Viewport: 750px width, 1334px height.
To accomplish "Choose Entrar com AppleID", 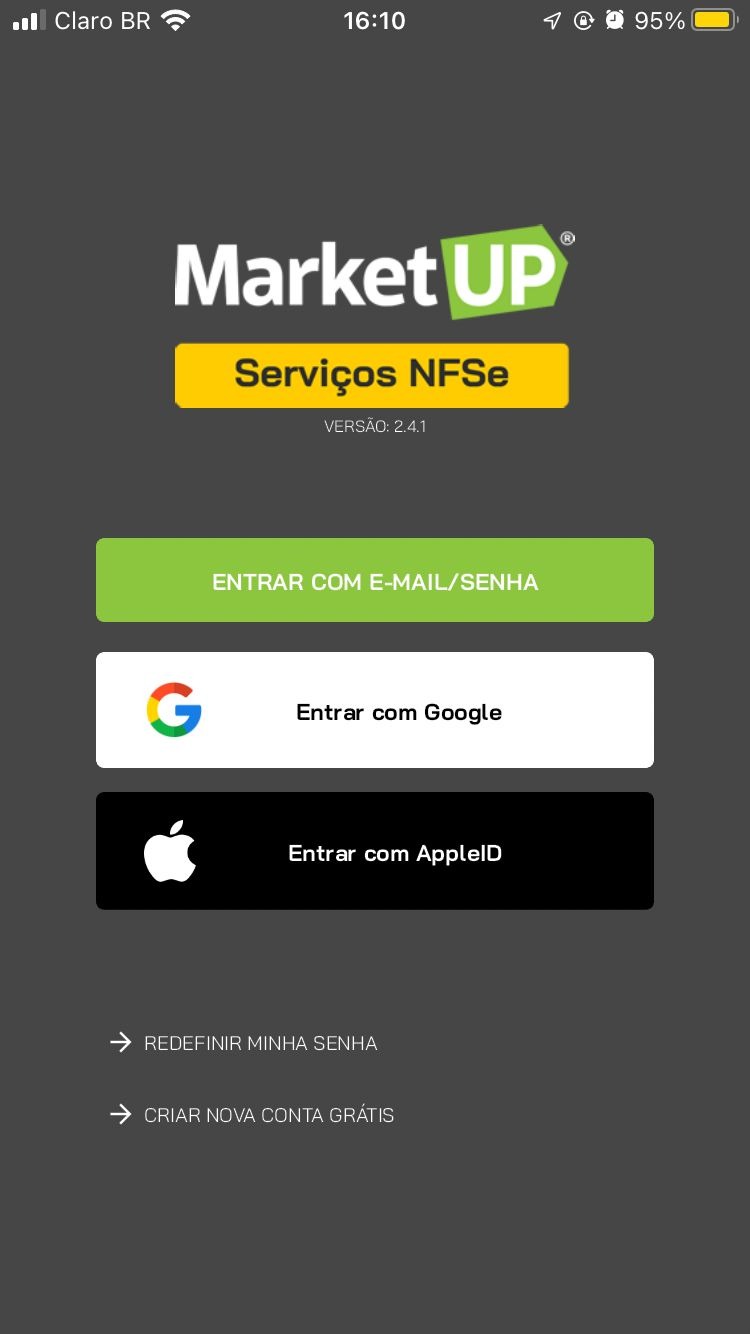I will (375, 852).
